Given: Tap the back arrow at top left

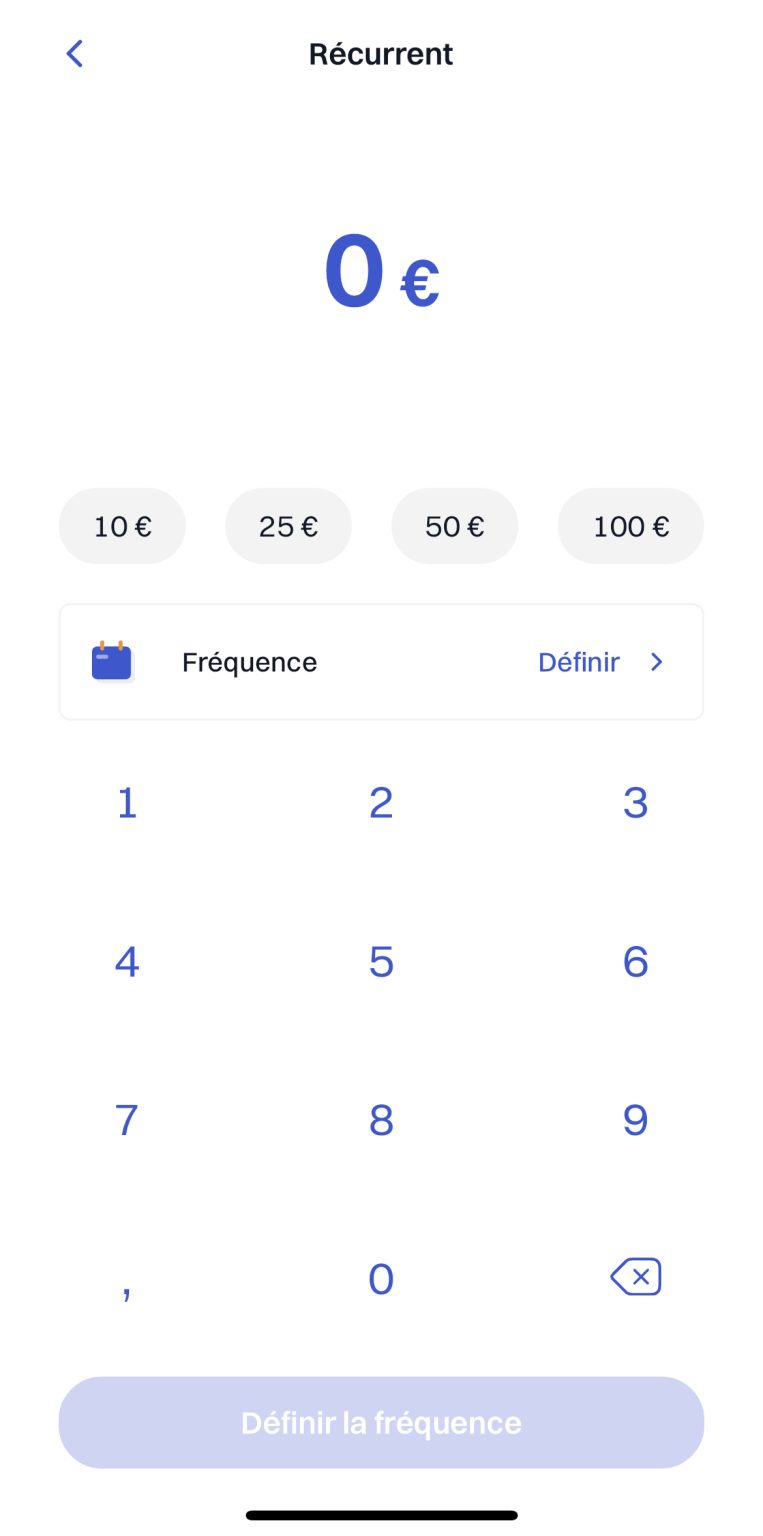Looking at the screenshot, I should click(74, 53).
